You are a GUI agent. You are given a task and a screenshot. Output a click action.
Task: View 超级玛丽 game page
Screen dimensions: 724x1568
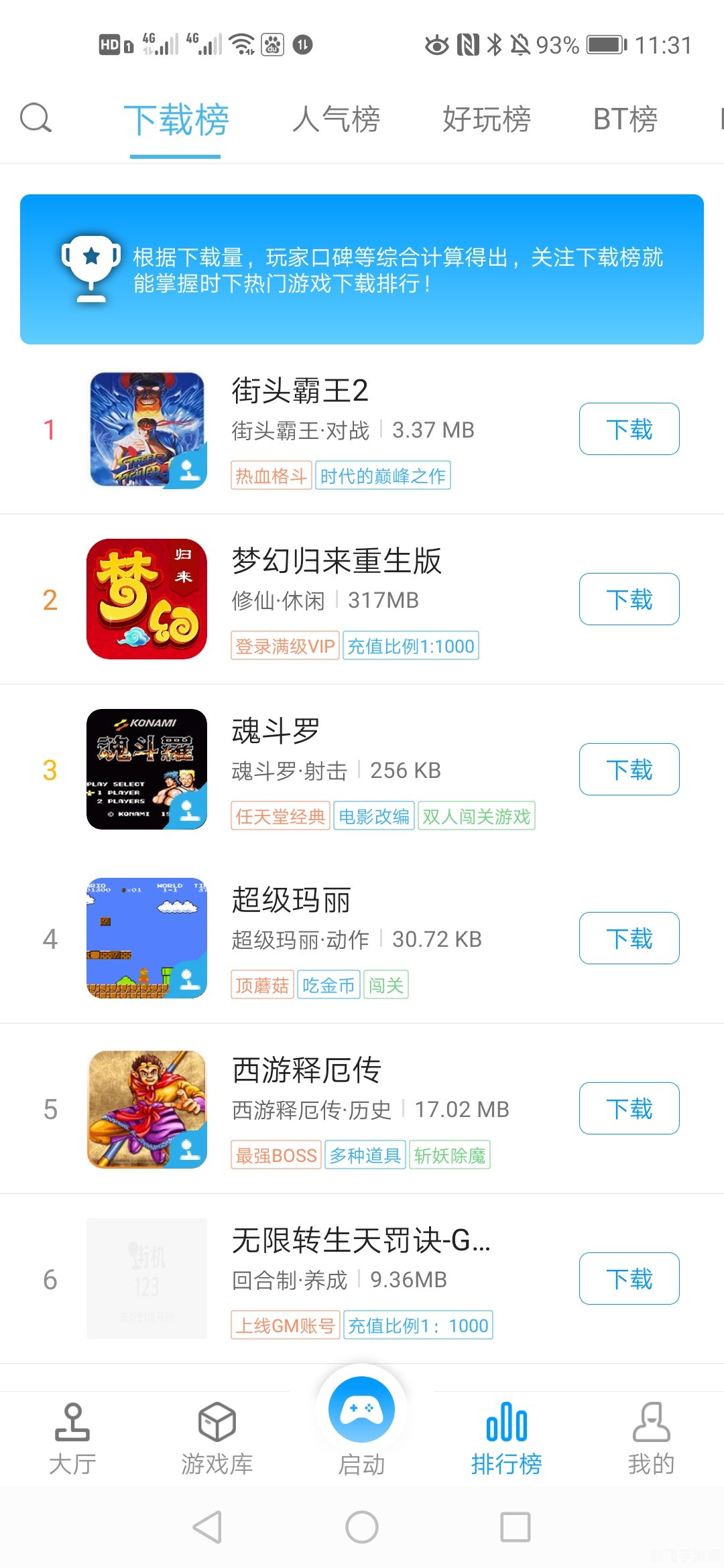(x=291, y=900)
